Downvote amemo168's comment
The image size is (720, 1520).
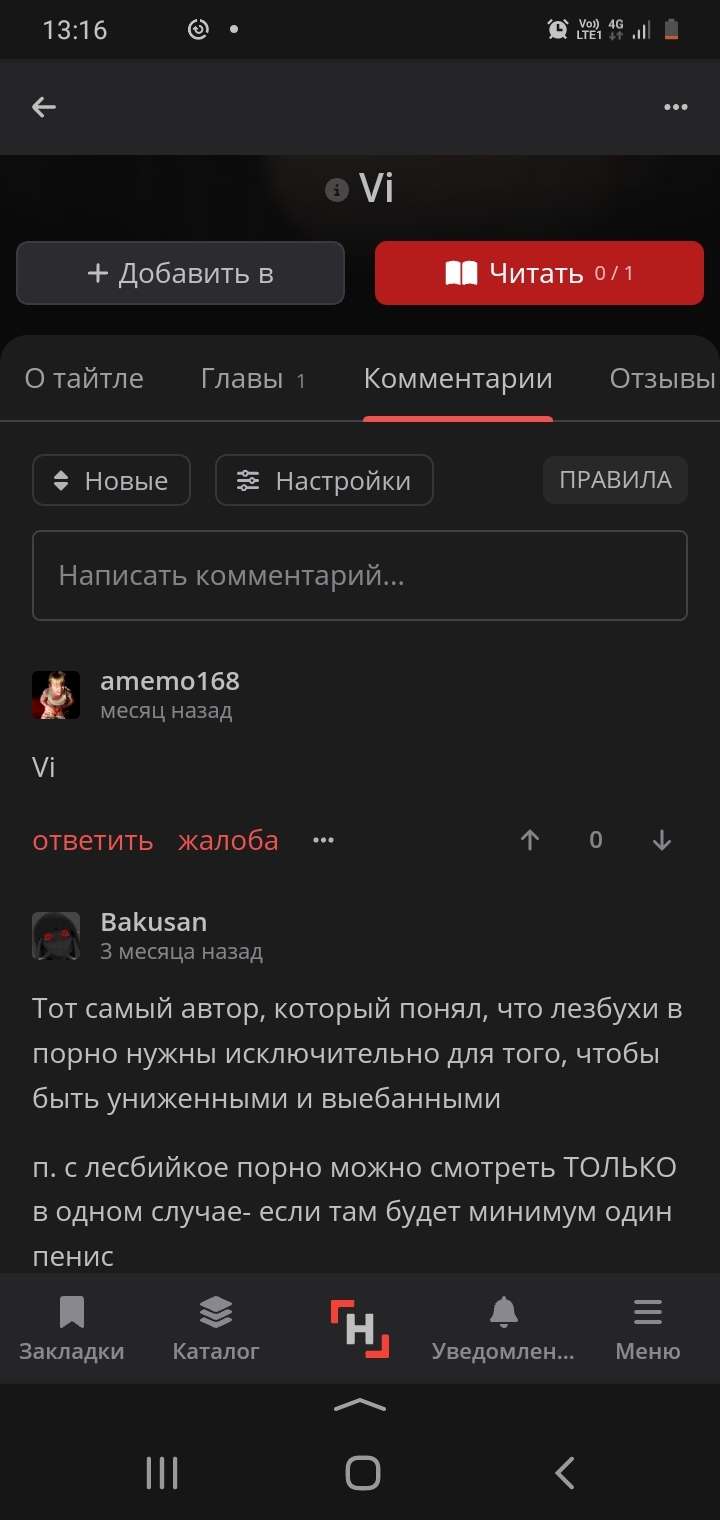click(x=661, y=841)
